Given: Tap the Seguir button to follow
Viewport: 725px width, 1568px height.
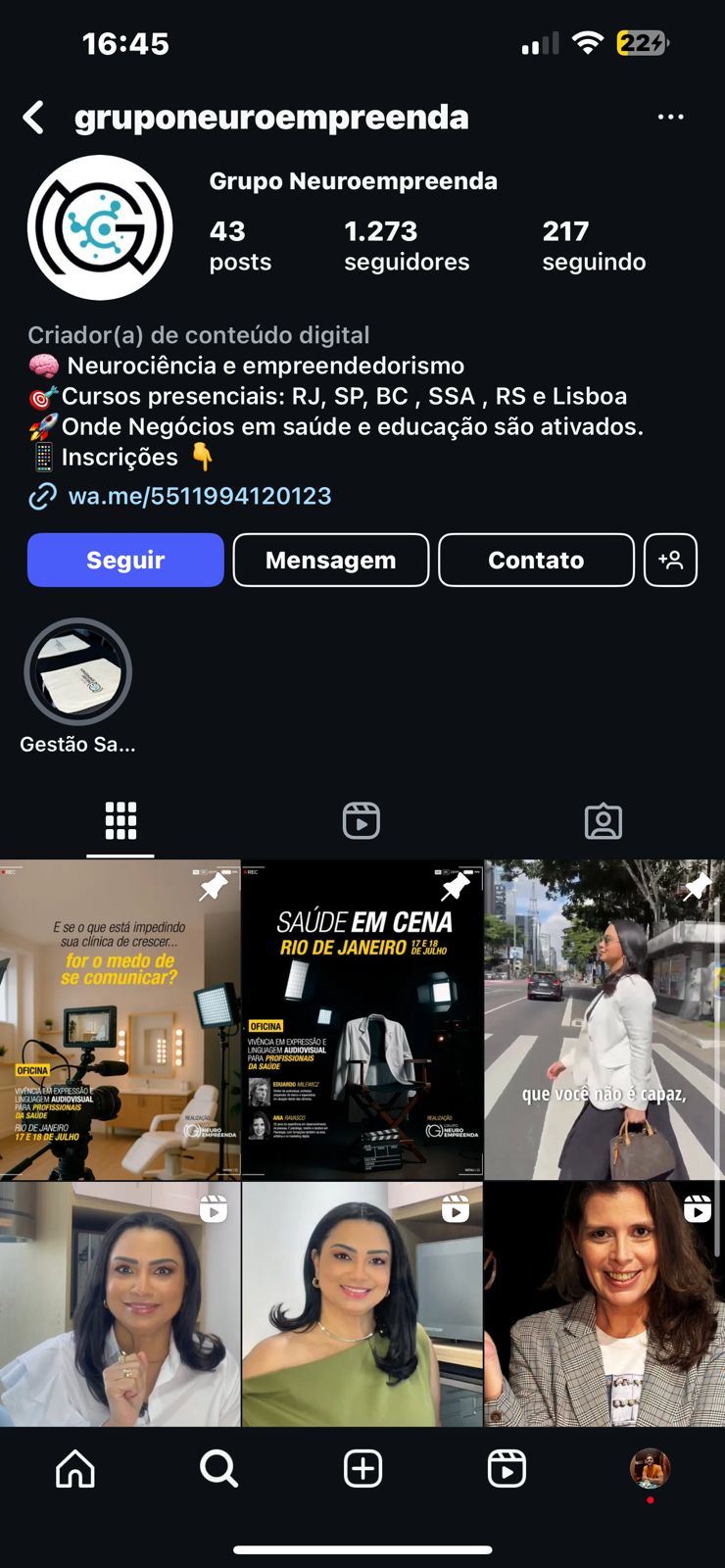Looking at the screenshot, I should [x=125, y=560].
